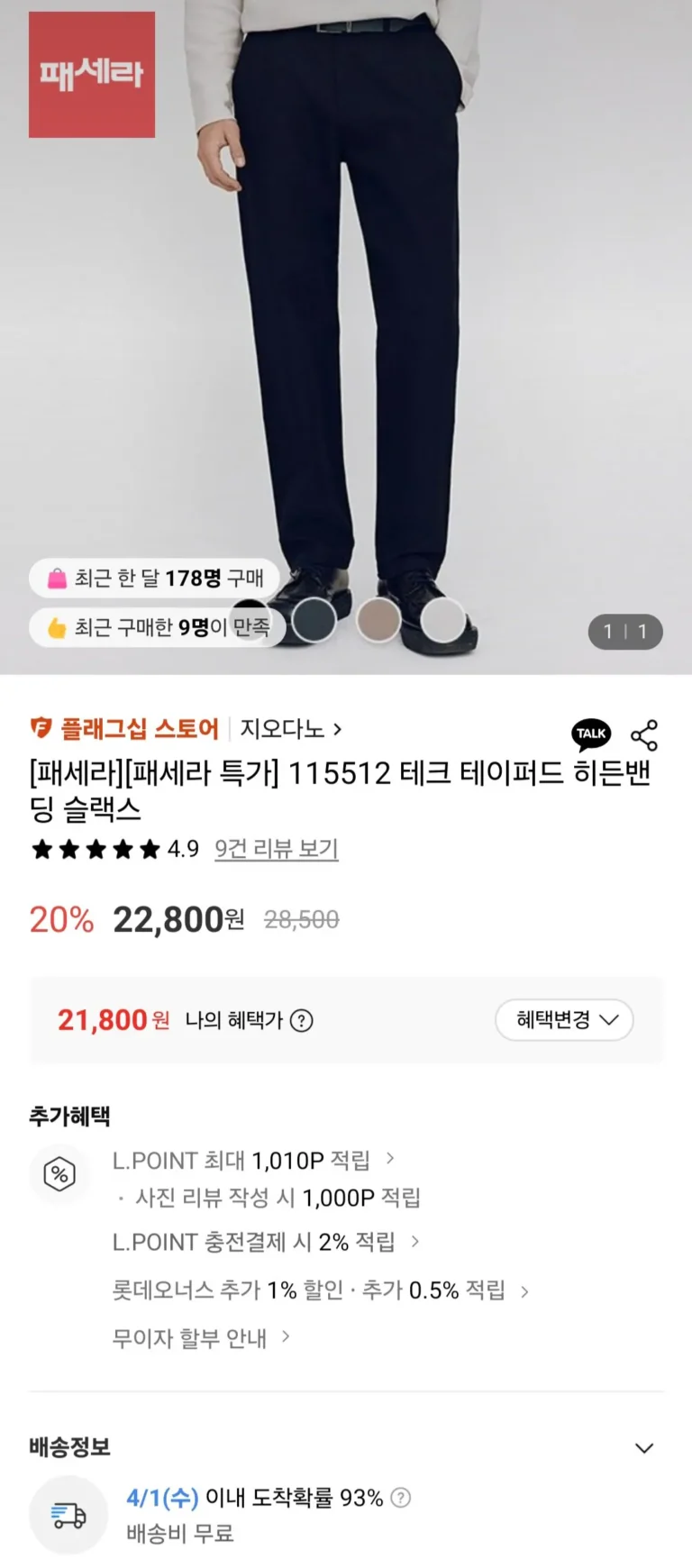Open the share icon options
The image size is (692, 1568).
click(x=644, y=735)
